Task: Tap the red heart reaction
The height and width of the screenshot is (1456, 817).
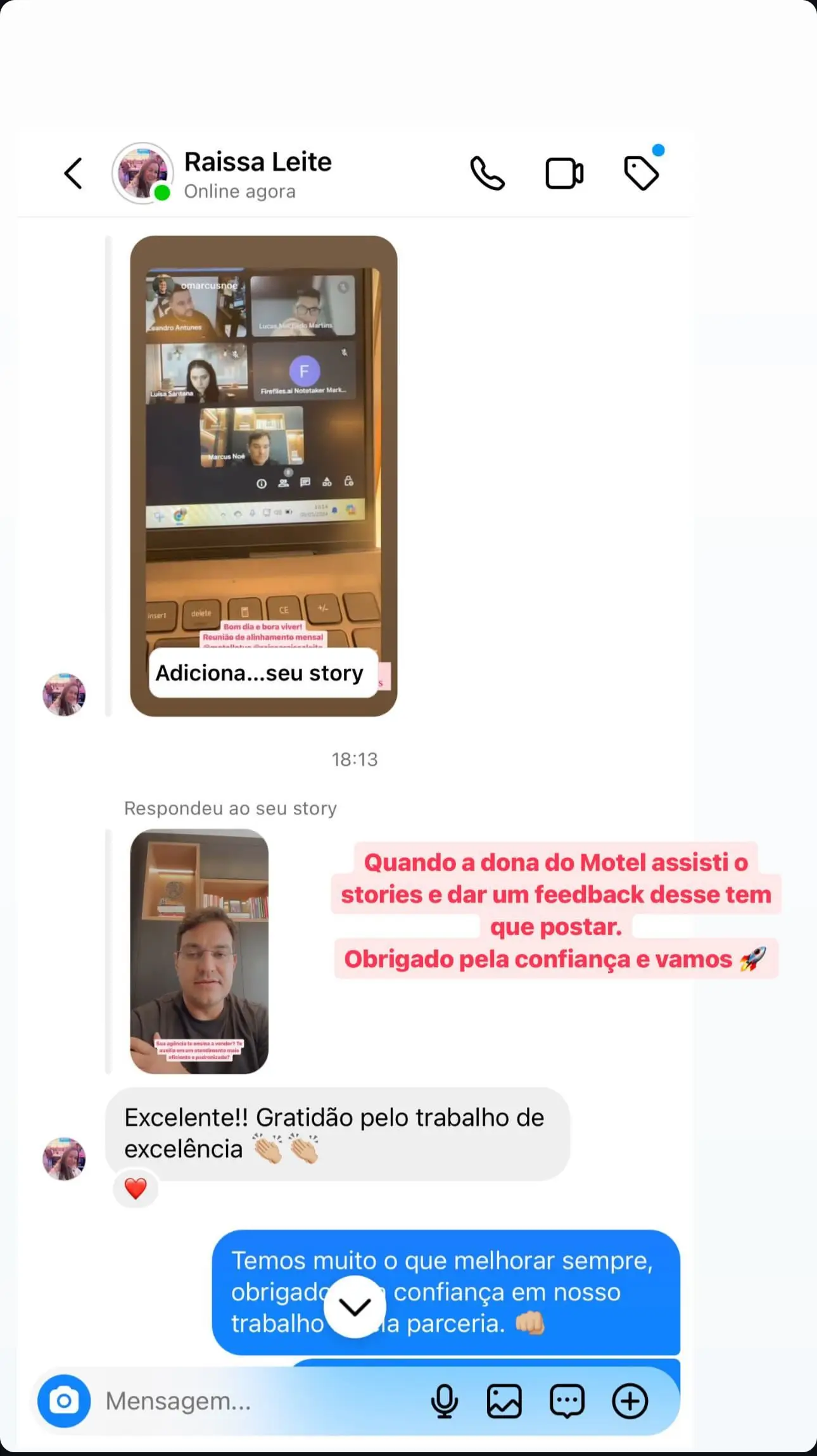Action: (136, 1188)
